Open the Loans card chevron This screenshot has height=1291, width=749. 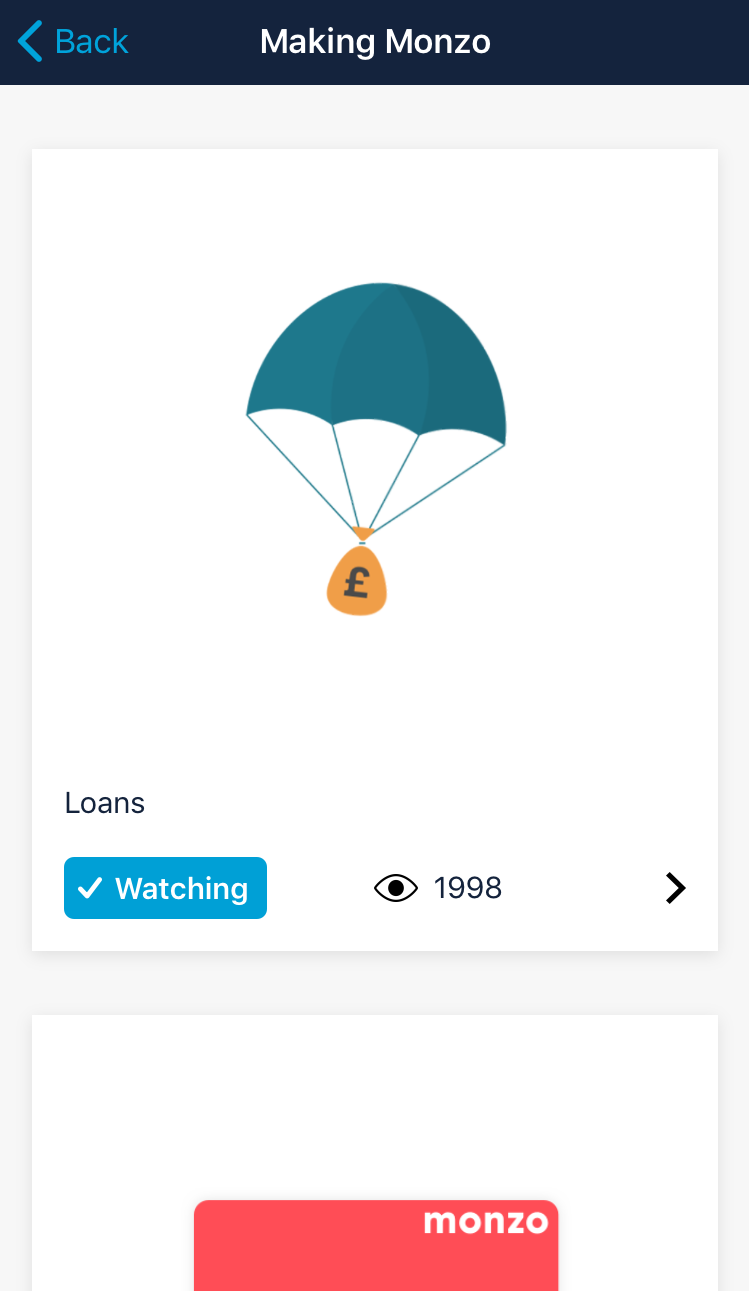(x=676, y=888)
